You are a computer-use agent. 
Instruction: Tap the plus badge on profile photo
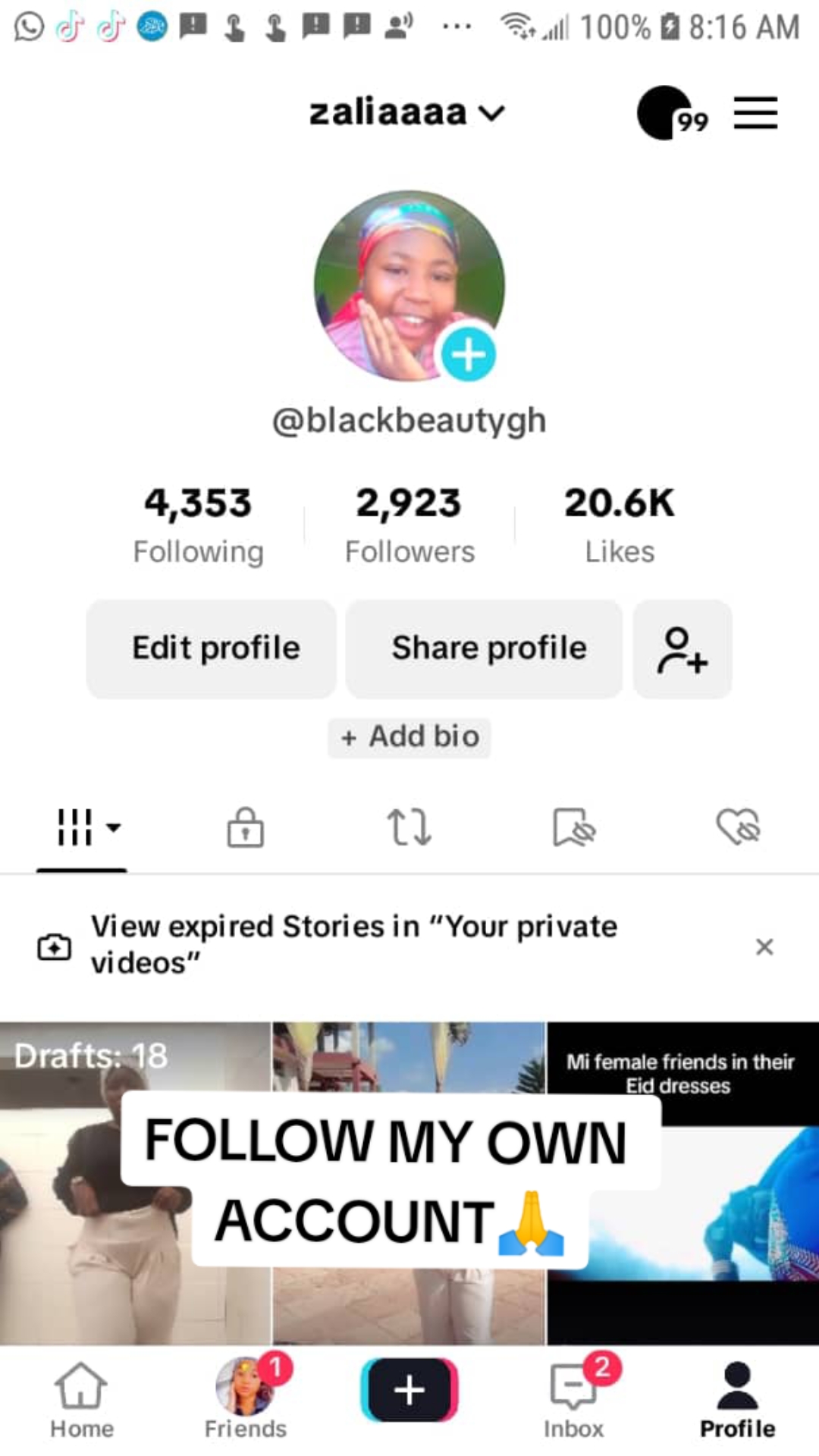point(468,354)
